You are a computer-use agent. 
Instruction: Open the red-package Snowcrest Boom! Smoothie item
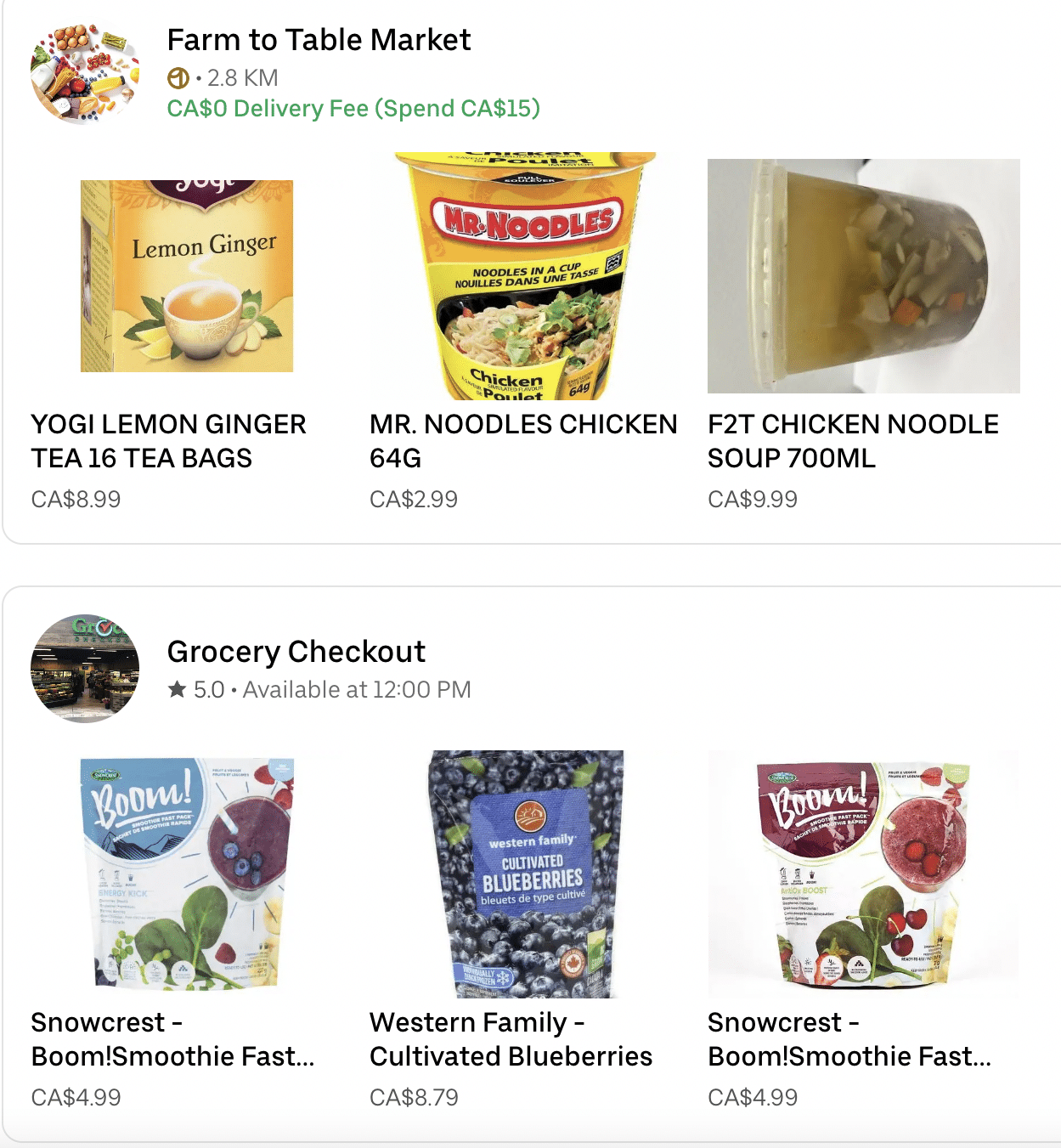863,874
